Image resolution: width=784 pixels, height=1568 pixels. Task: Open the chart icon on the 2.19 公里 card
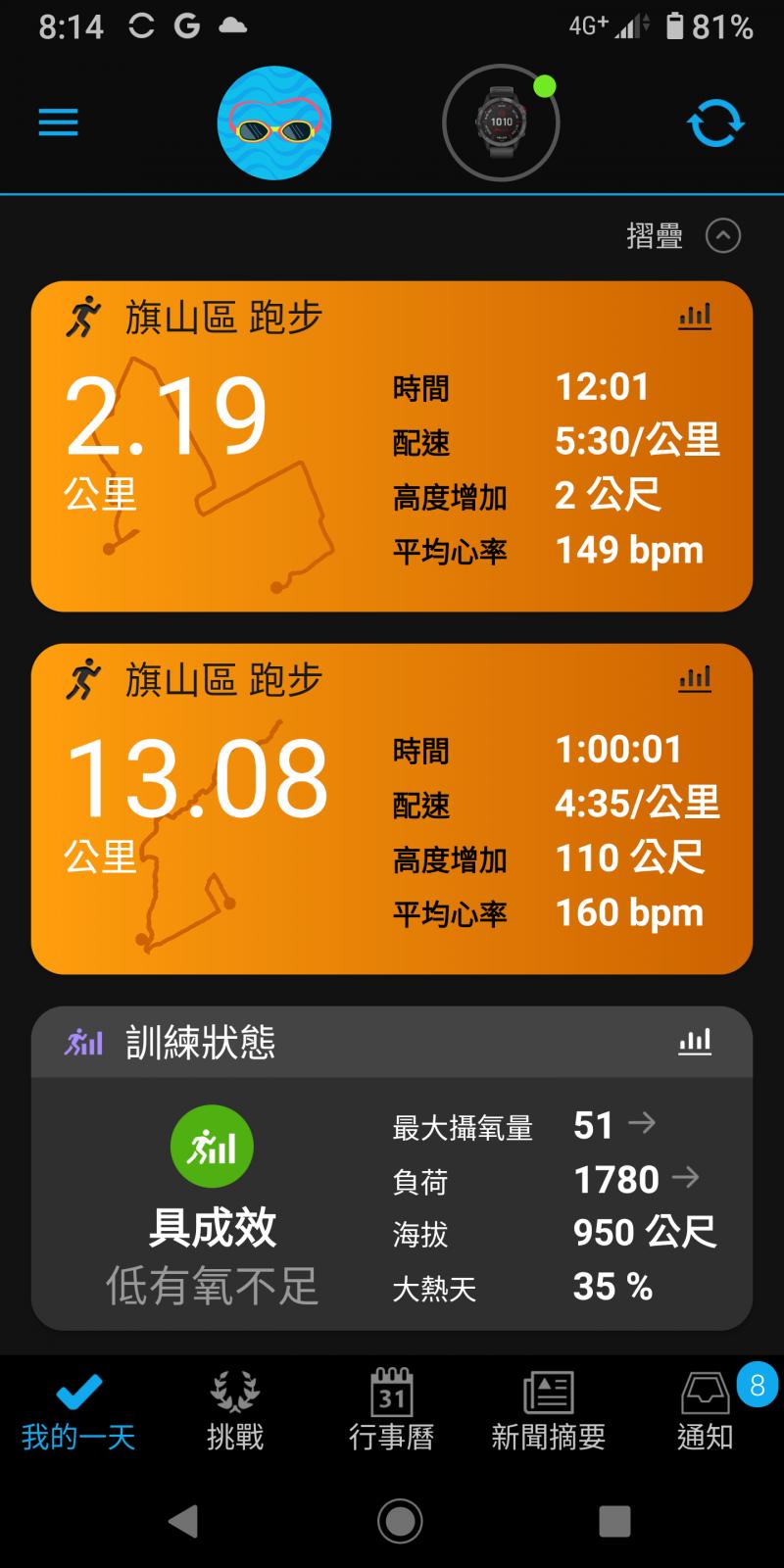click(x=695, y=316)
